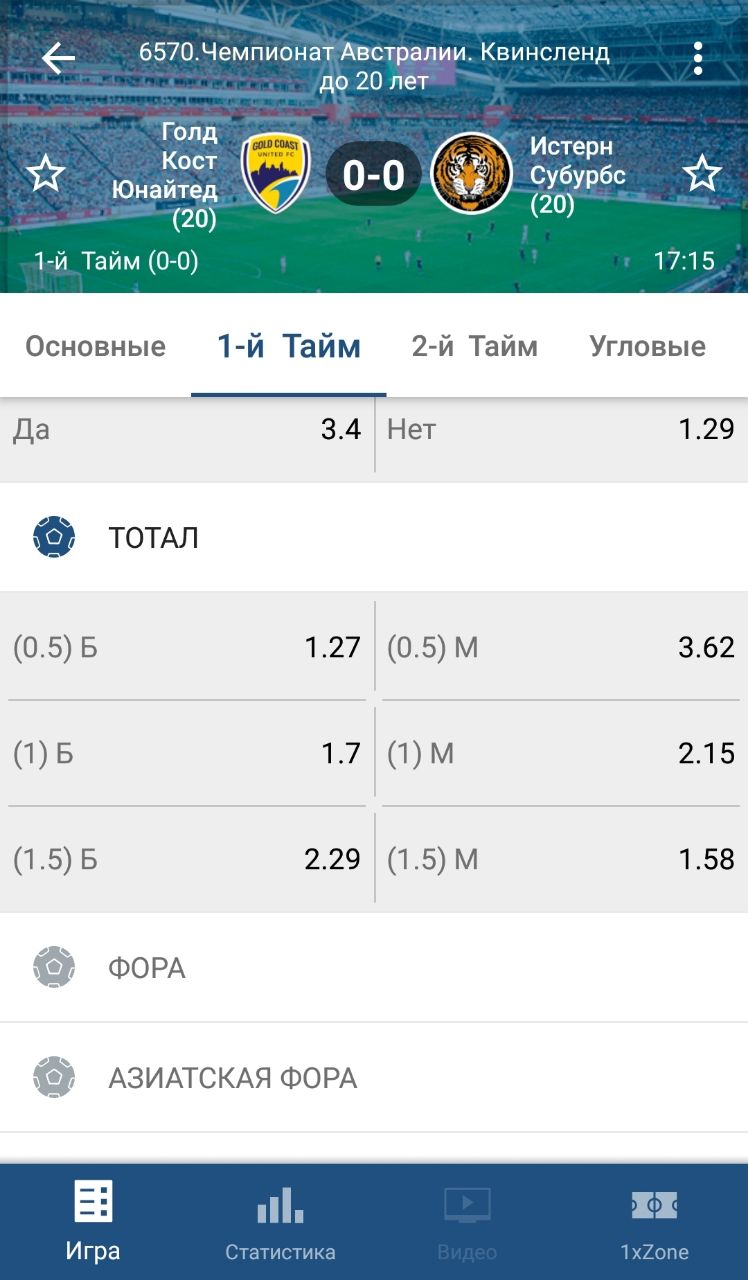Switch to the Основные tab
Image resolution: width=748 pixels, height=1280 pixels.
tap(95, 347)
